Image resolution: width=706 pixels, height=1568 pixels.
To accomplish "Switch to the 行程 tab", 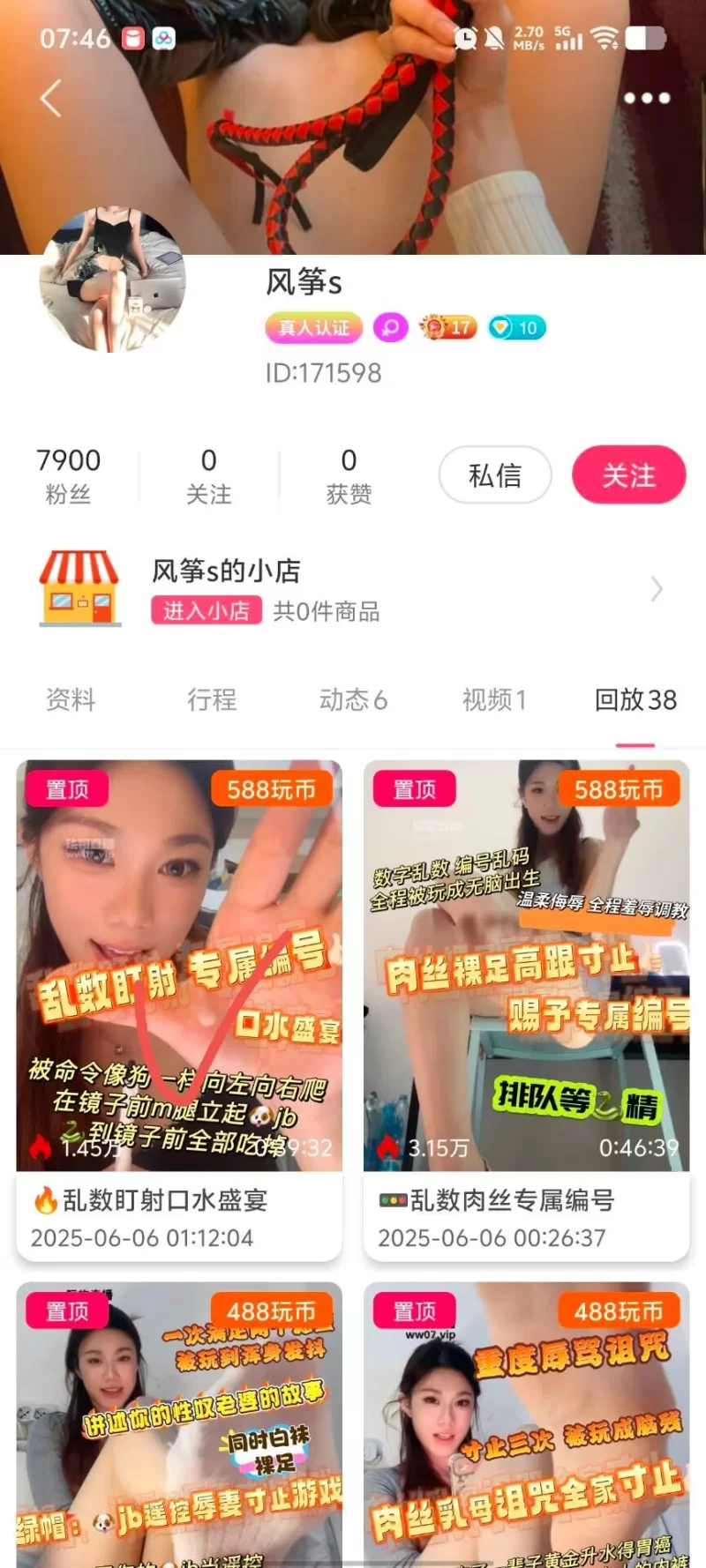I will click(212, 700).
